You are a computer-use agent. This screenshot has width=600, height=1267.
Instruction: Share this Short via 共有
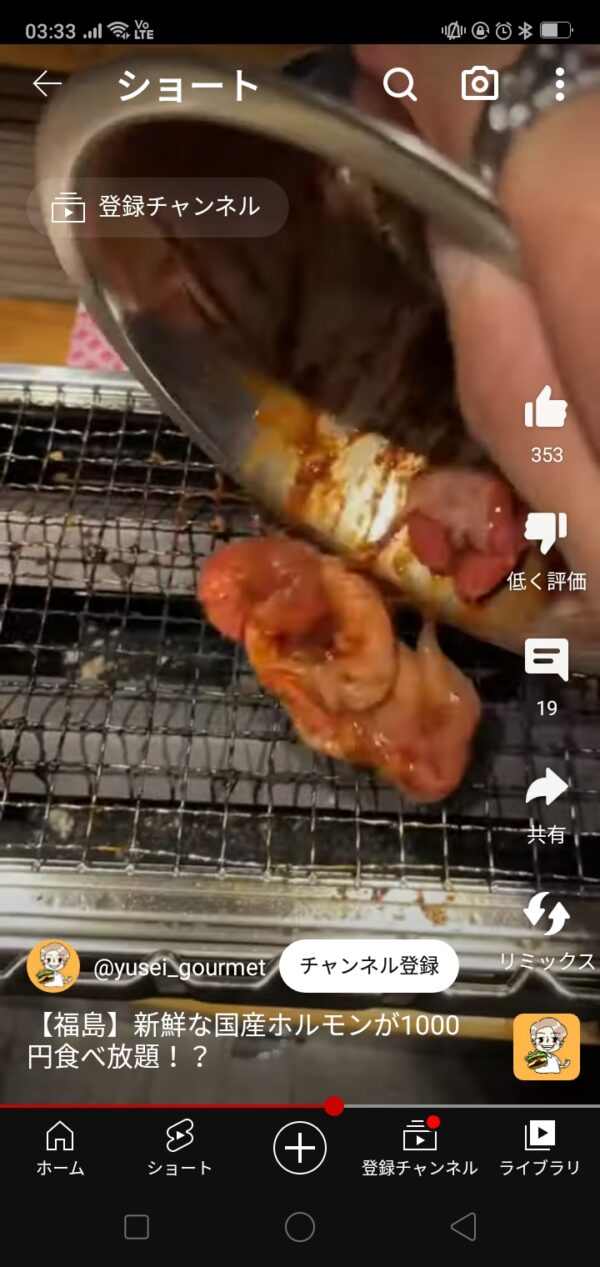(546, 789)
